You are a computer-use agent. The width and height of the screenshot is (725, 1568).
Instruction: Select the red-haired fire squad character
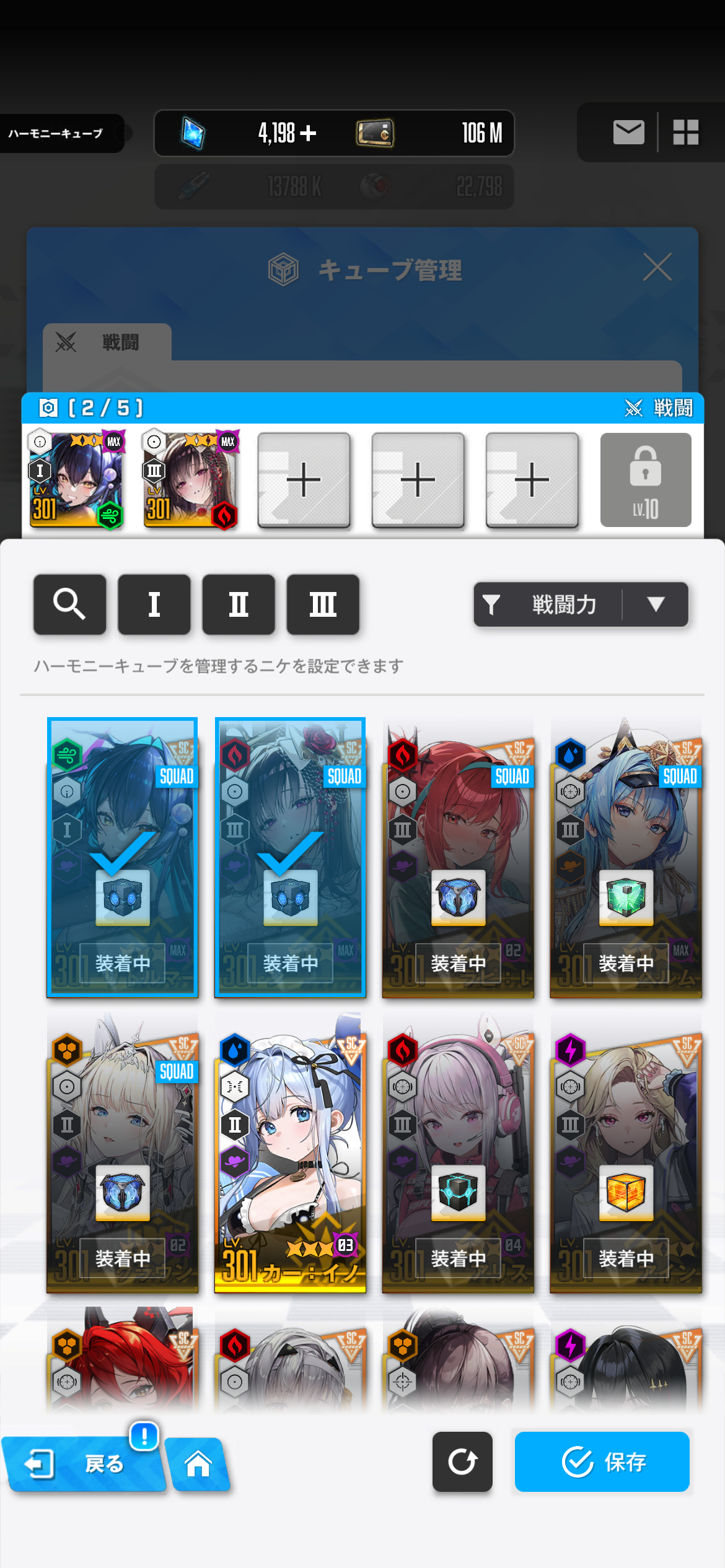(x=458, y=858)
